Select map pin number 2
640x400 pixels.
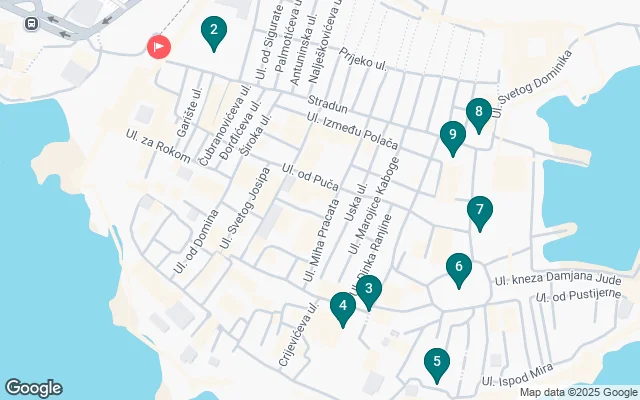click(212, 31)
